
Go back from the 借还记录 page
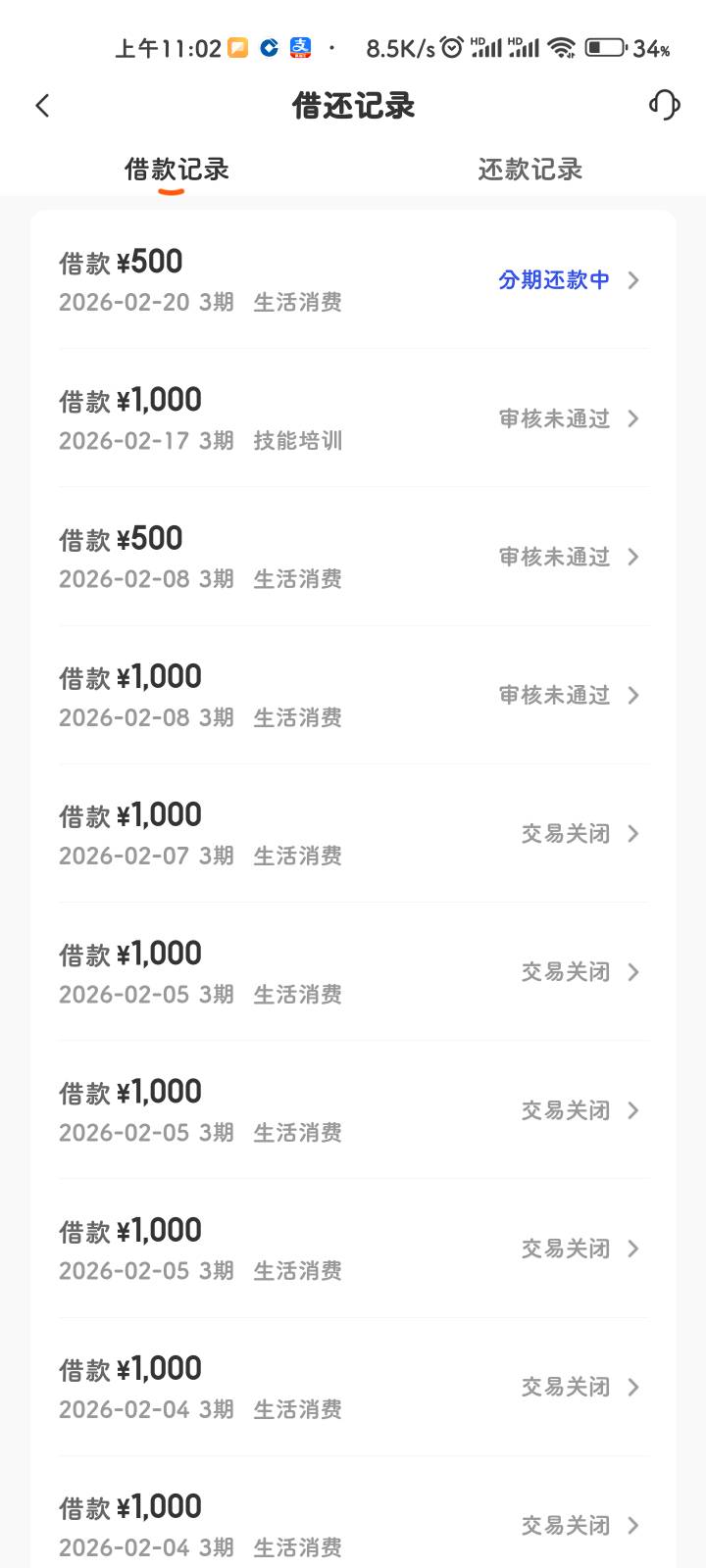[x=42, y=106]
